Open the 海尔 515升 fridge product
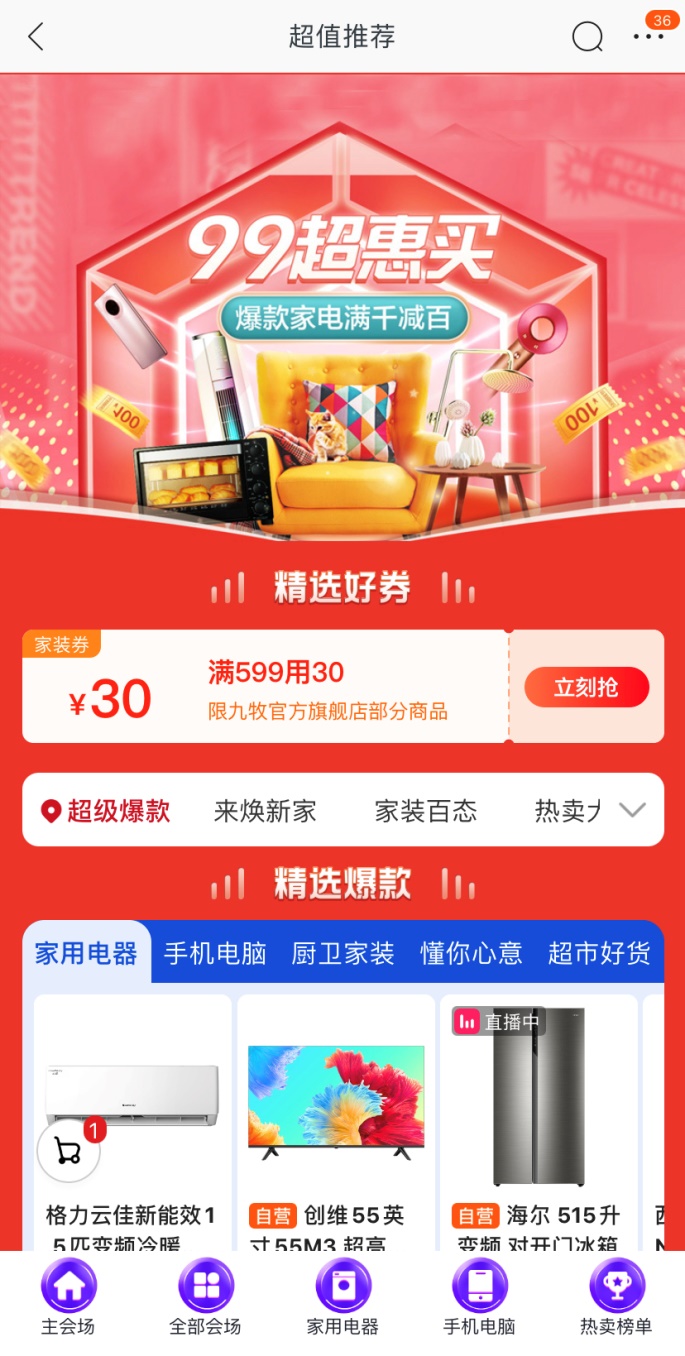 (x=538, y=1110)
